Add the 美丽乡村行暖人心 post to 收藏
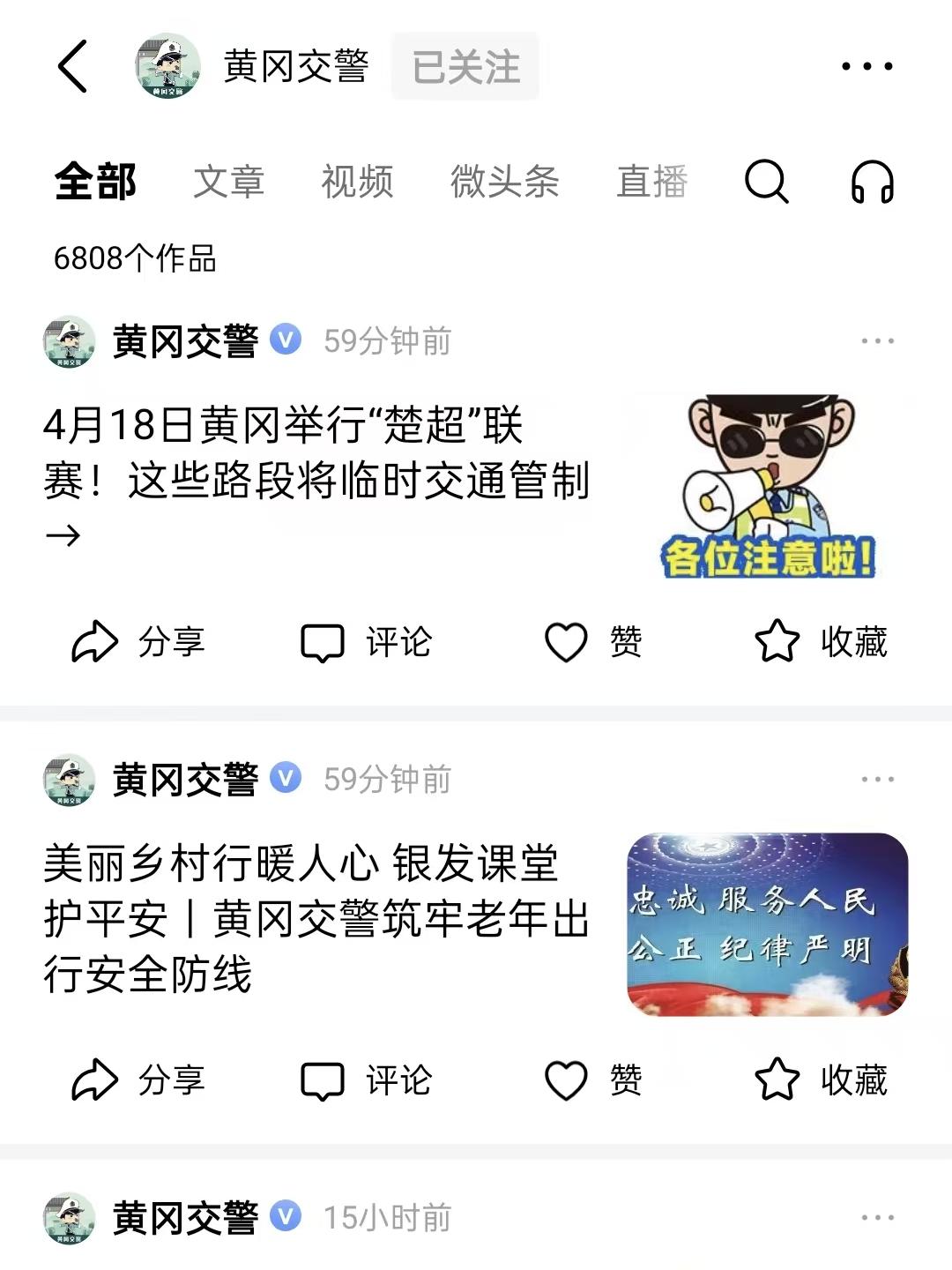The width and height of the screenshot is (952, 1270). 821,1079
